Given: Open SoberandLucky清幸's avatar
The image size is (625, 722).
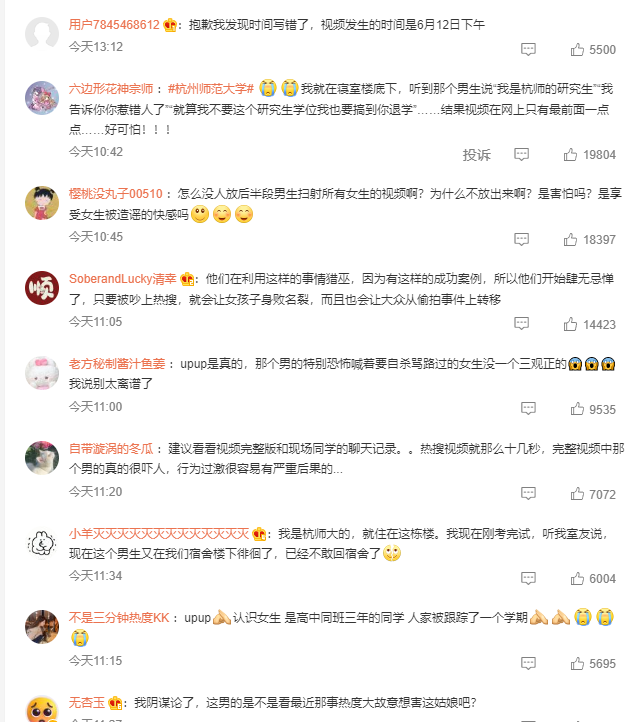Looking at the screenshot, I should point(41,288).
